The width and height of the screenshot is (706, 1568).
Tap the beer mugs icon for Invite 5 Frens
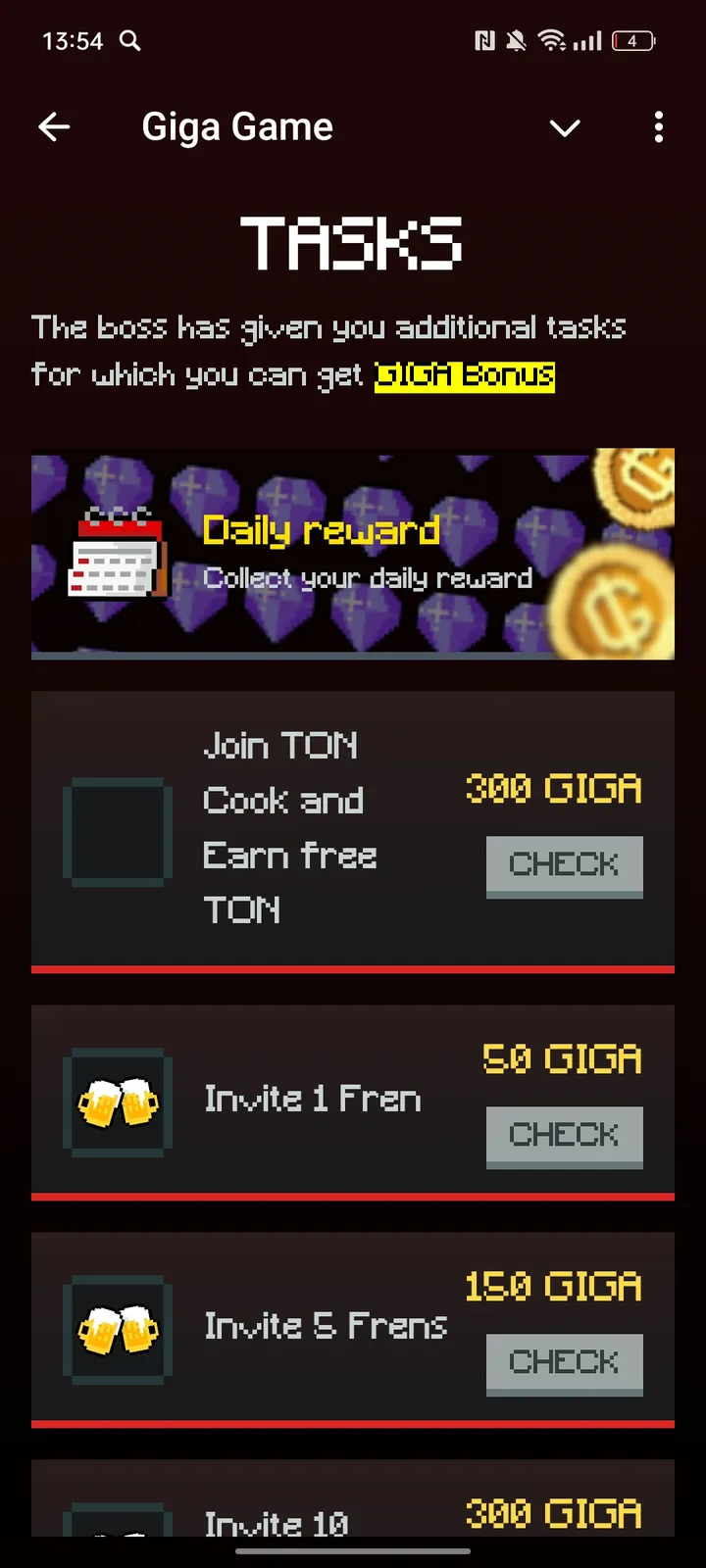pos(117,1329)
